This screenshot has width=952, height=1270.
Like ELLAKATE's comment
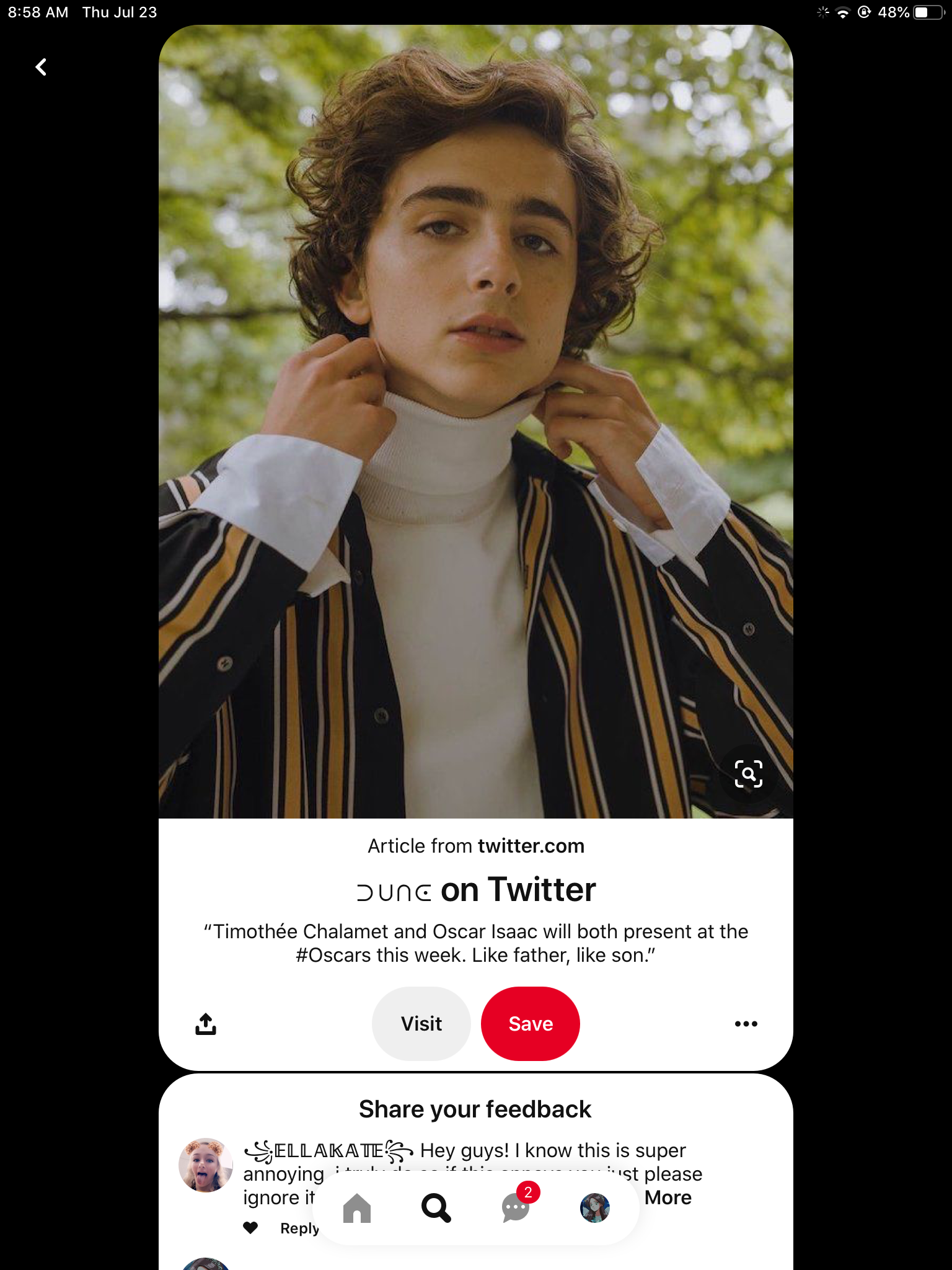250,1228
